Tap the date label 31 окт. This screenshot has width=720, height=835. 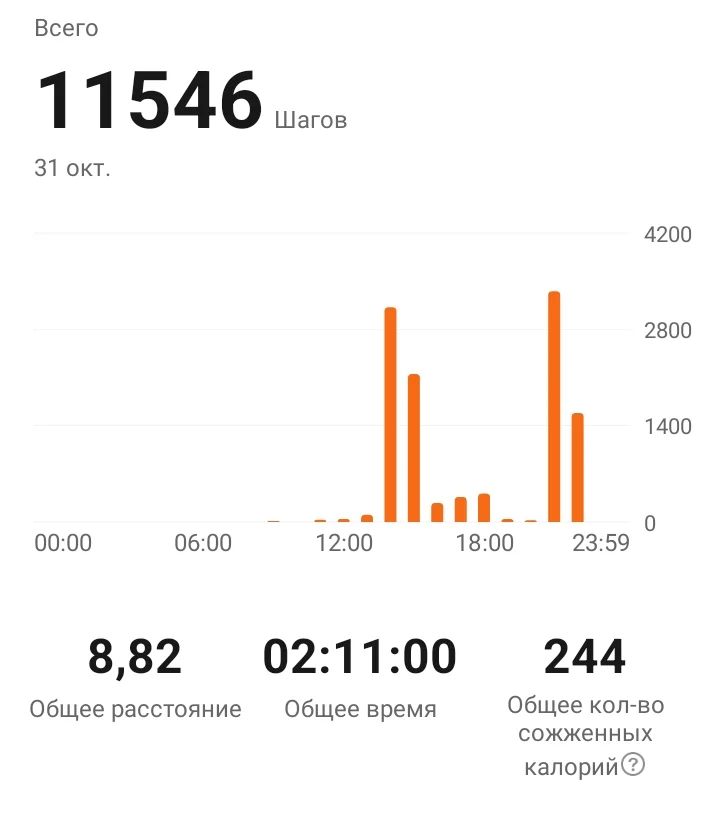pyautogui.click(x=71, y=168)
